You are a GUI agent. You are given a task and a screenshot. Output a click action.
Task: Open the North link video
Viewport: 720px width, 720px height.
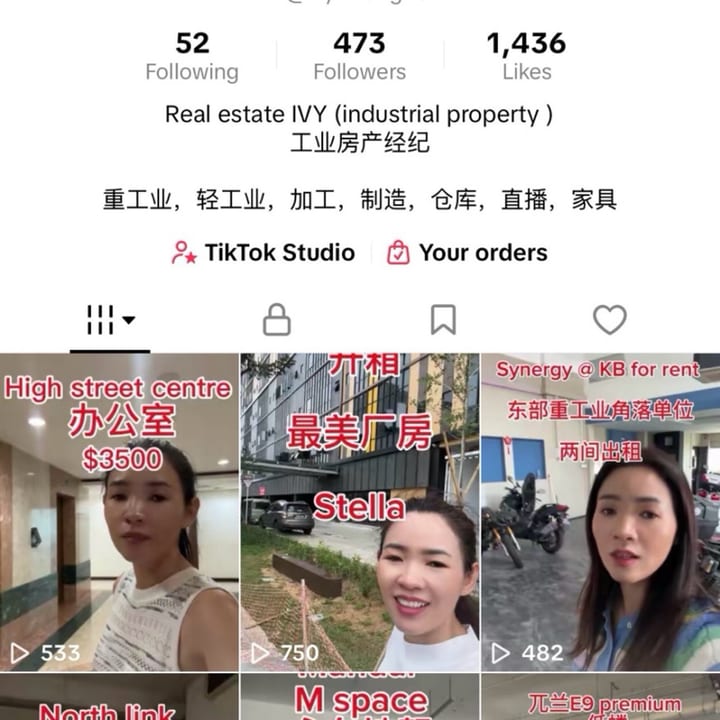click(119, 697)
